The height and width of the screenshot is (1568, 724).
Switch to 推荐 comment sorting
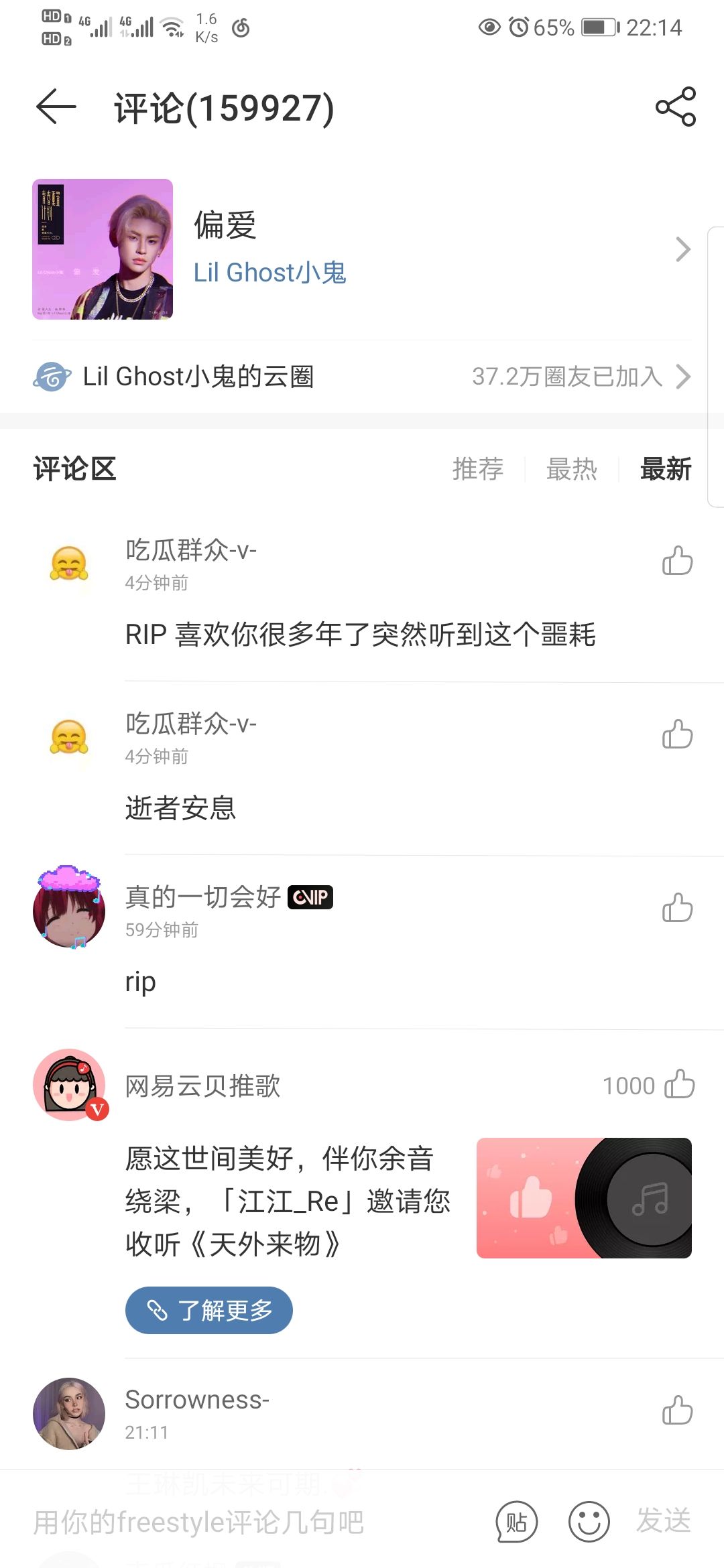coord(477,469)
